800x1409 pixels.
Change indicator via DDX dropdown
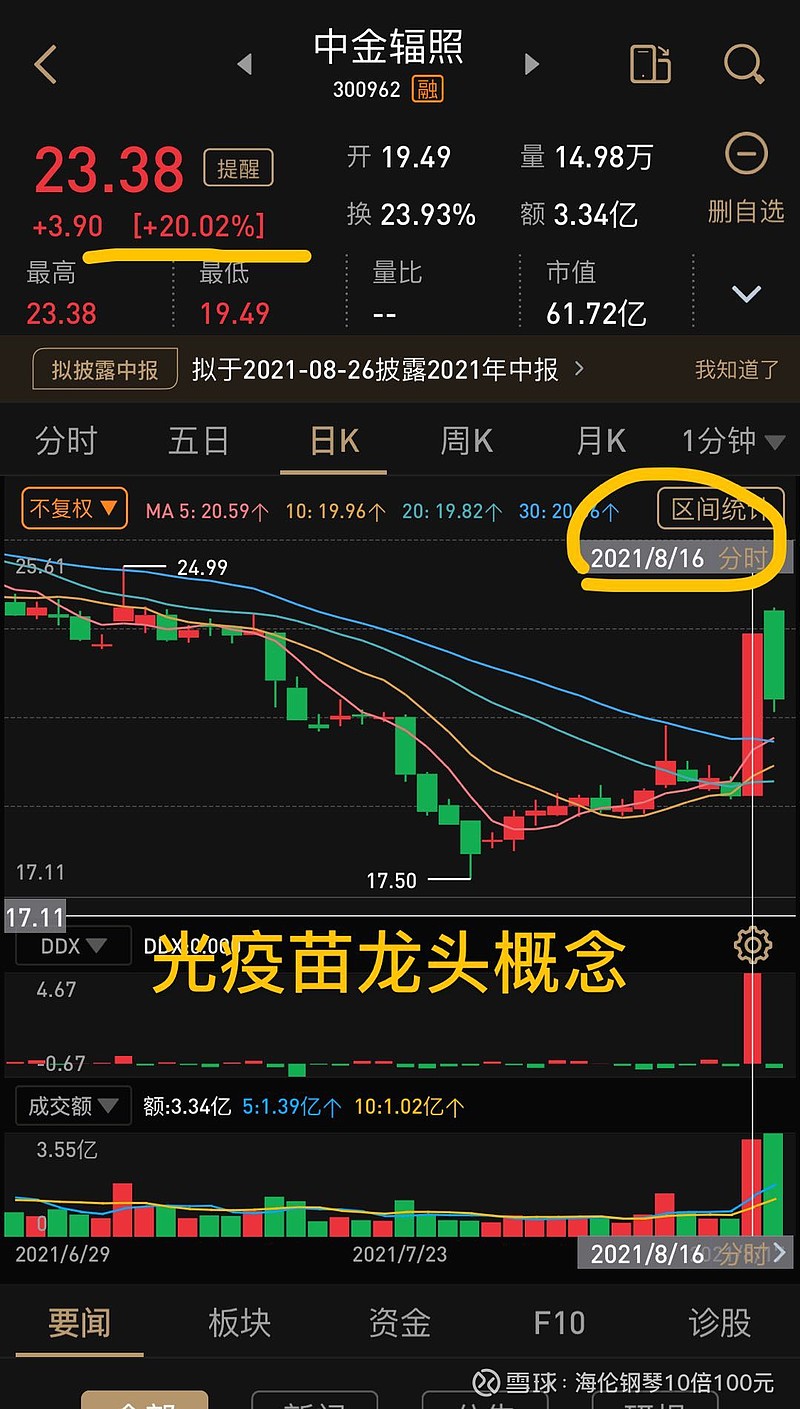[72, 946]
